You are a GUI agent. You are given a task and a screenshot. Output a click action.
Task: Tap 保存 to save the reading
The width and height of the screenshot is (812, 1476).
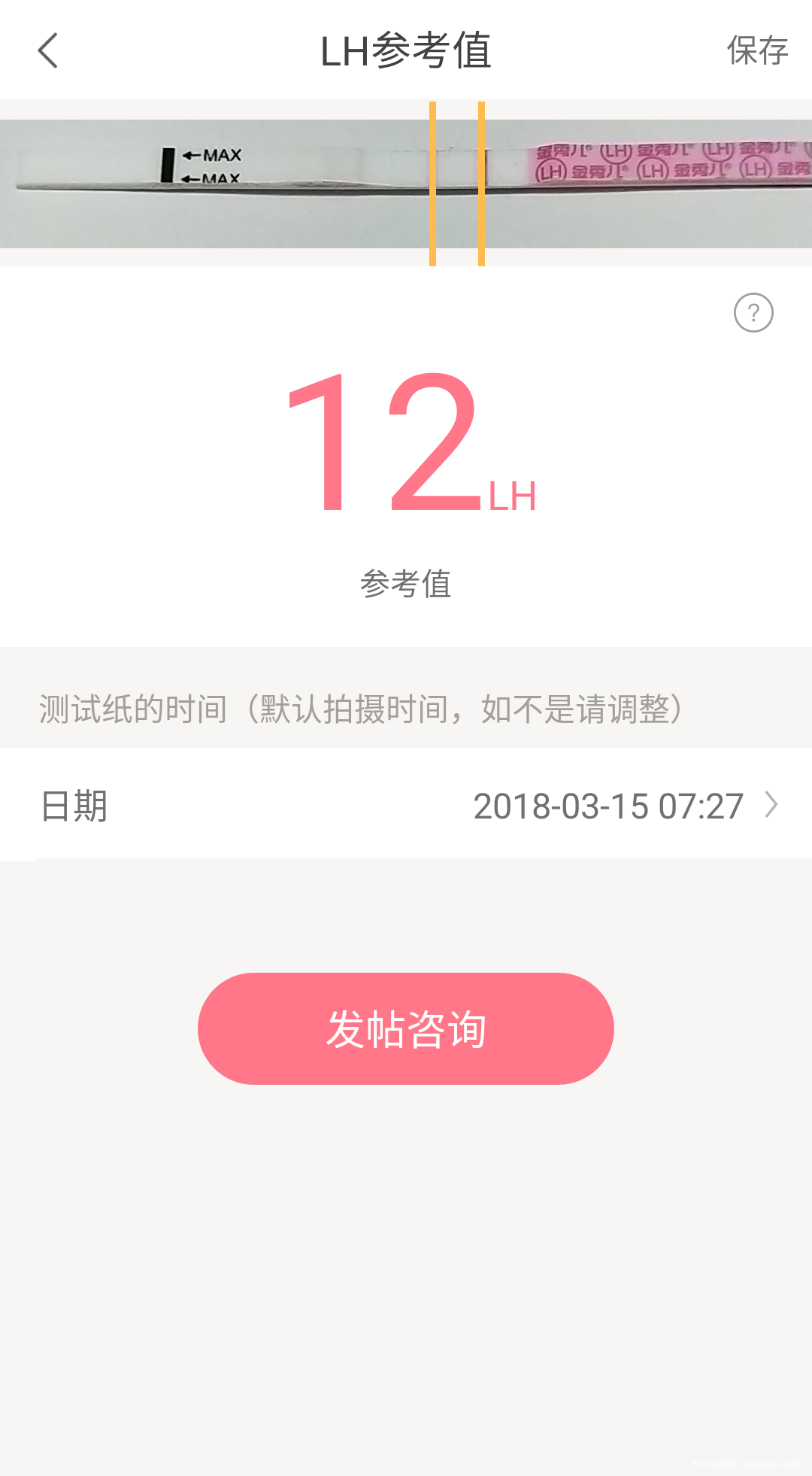coord(756,51)
